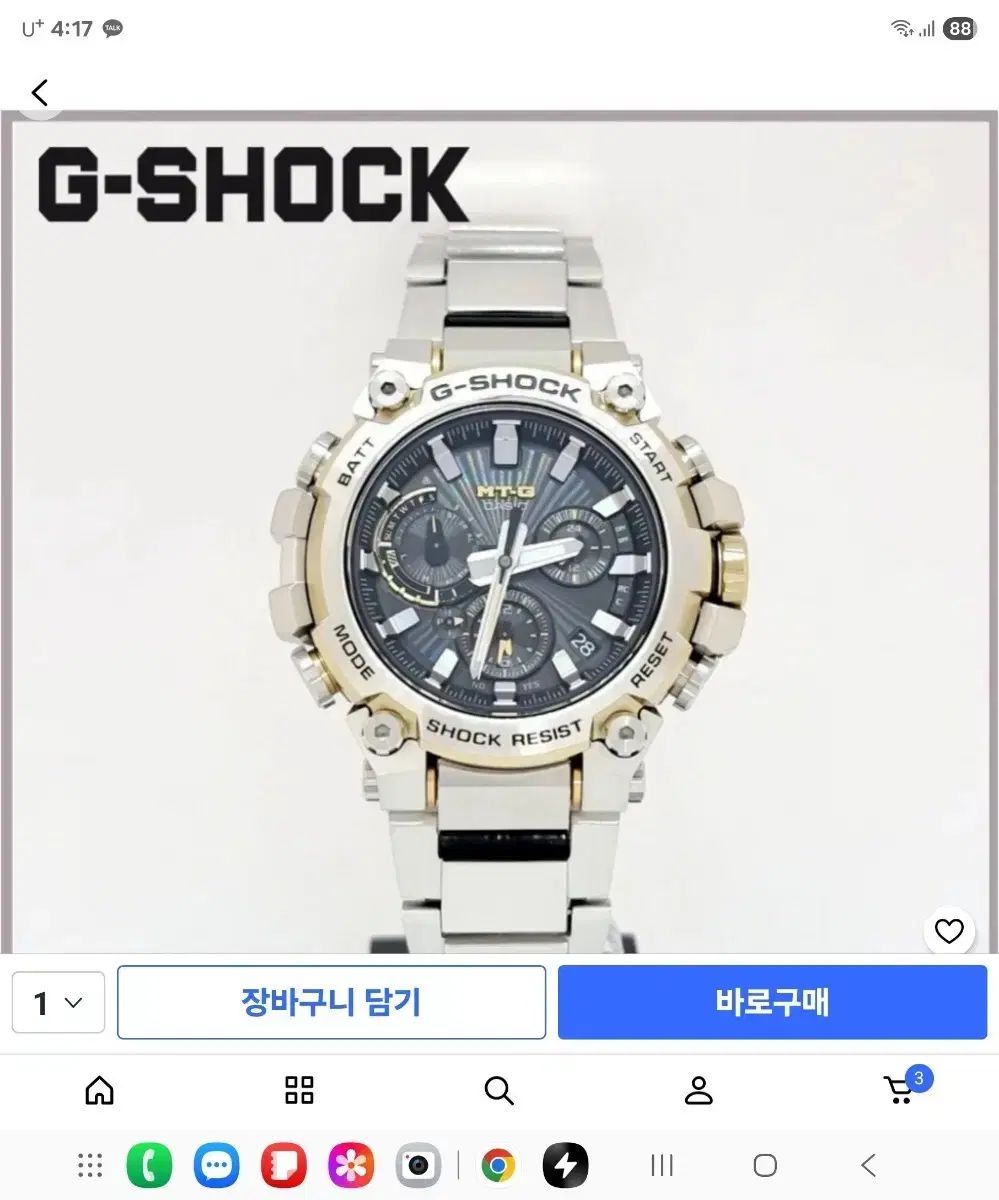The height and width of the screenshot is (1200, 999).
Task: Launch the lightning bolt Bunjang app
Action: (x=565, y=1165)
